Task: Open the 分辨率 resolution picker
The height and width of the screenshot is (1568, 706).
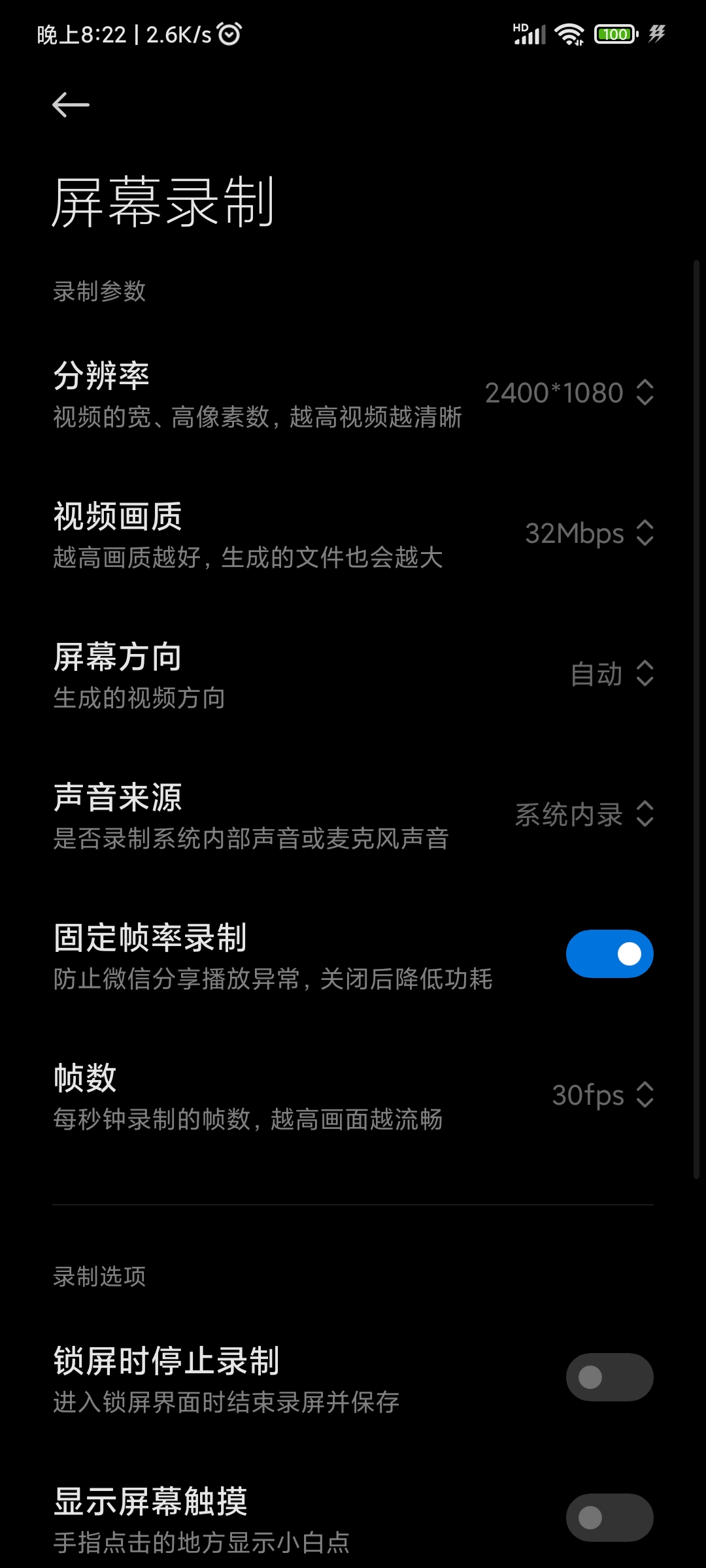Action: pyautogui.click(x=569, y=393)
